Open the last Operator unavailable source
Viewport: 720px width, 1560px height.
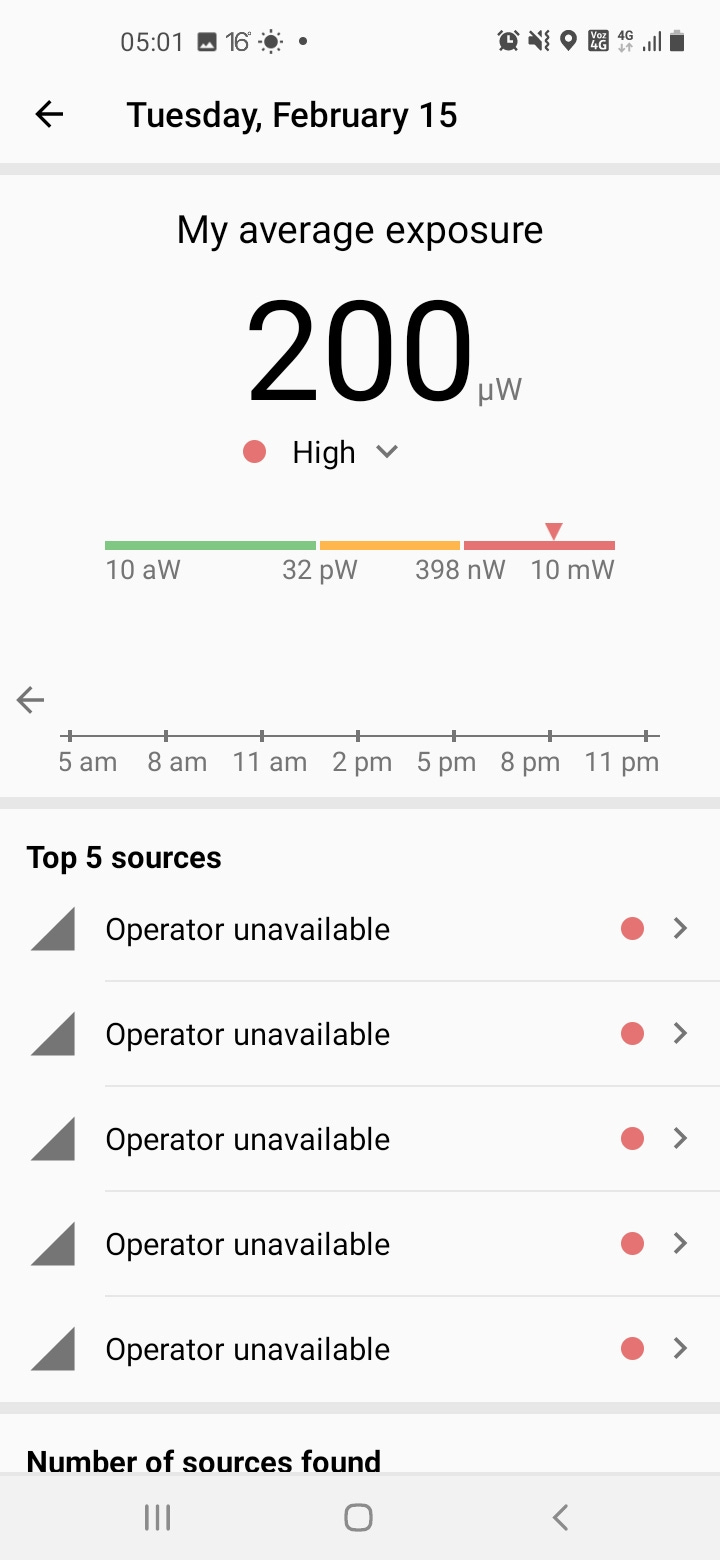[360, 1349]
